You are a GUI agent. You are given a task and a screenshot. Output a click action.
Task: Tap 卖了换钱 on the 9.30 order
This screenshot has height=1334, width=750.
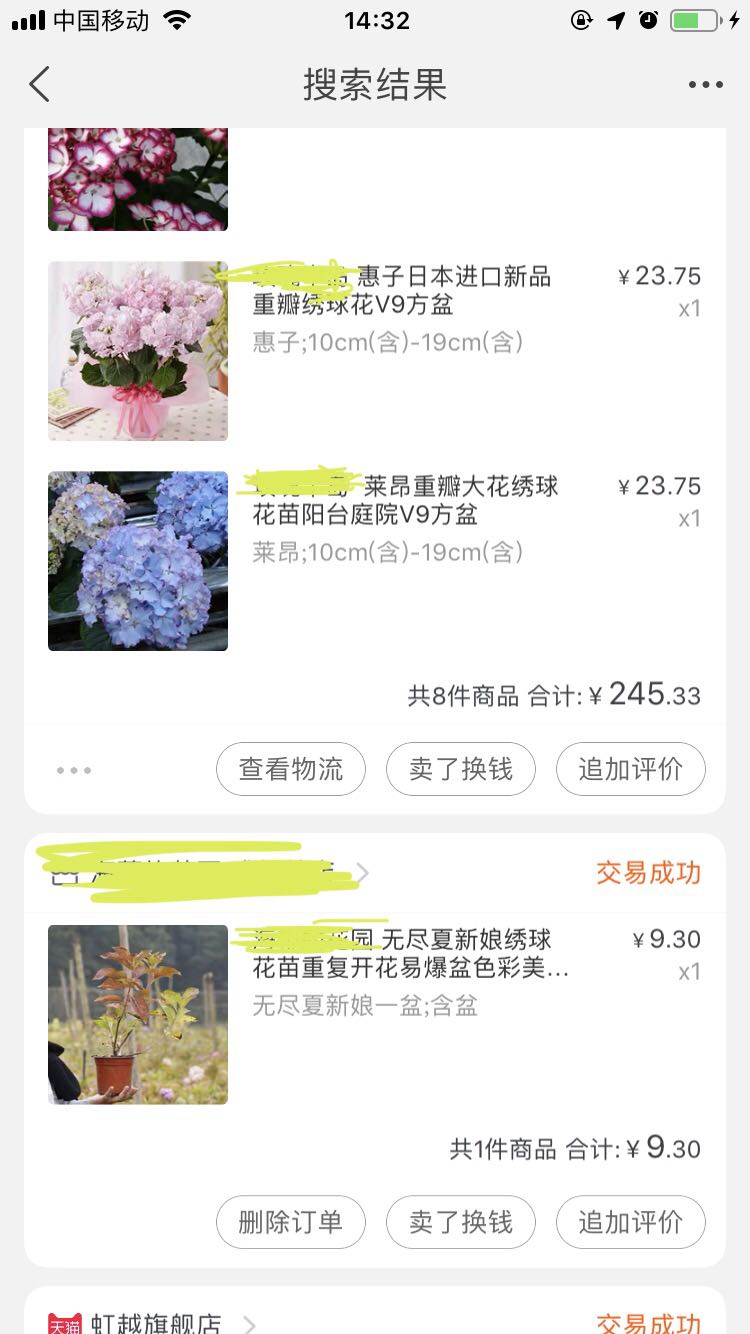pos(461,1222)
